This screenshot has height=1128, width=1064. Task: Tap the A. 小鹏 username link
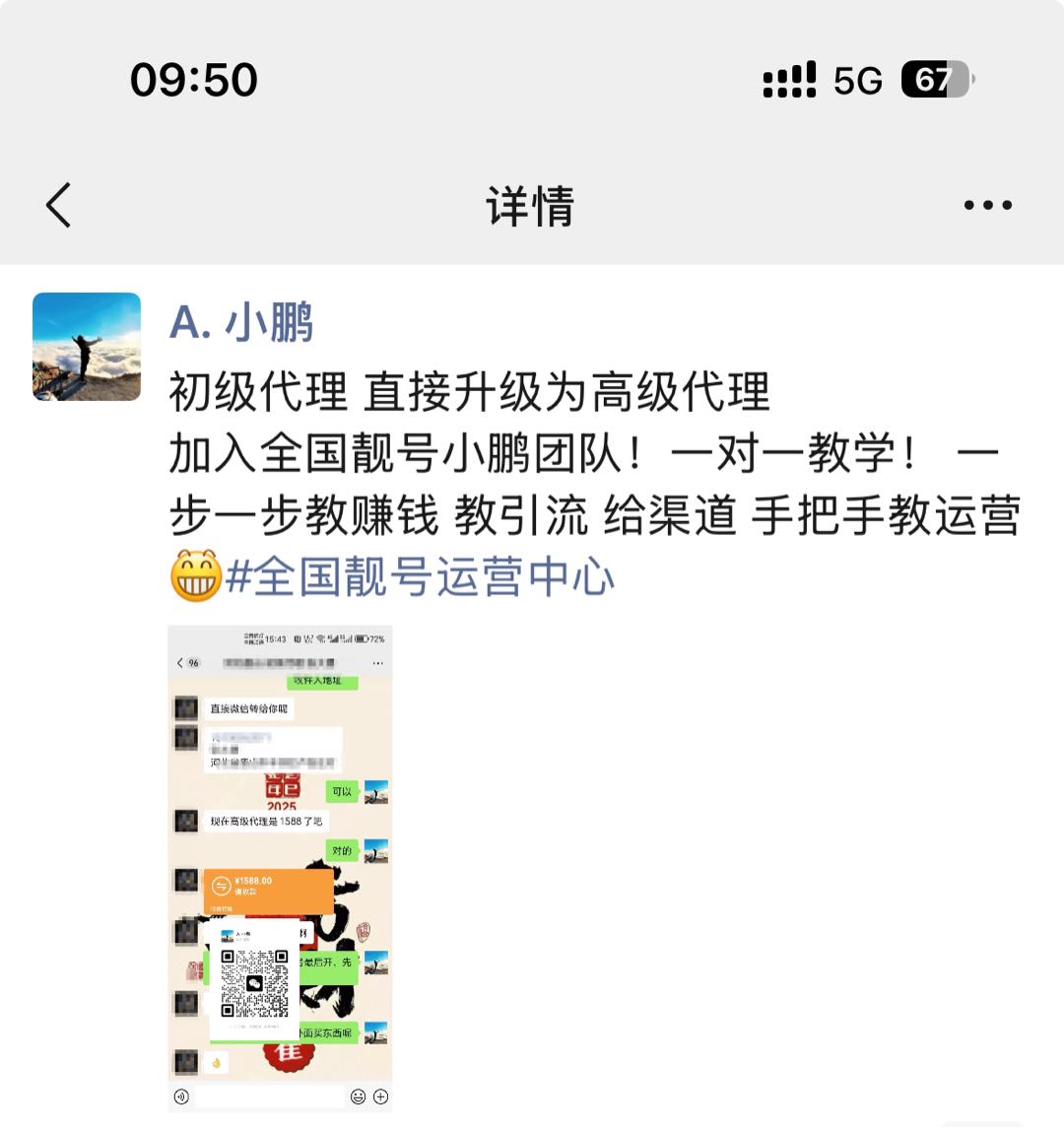pos(241,322)
